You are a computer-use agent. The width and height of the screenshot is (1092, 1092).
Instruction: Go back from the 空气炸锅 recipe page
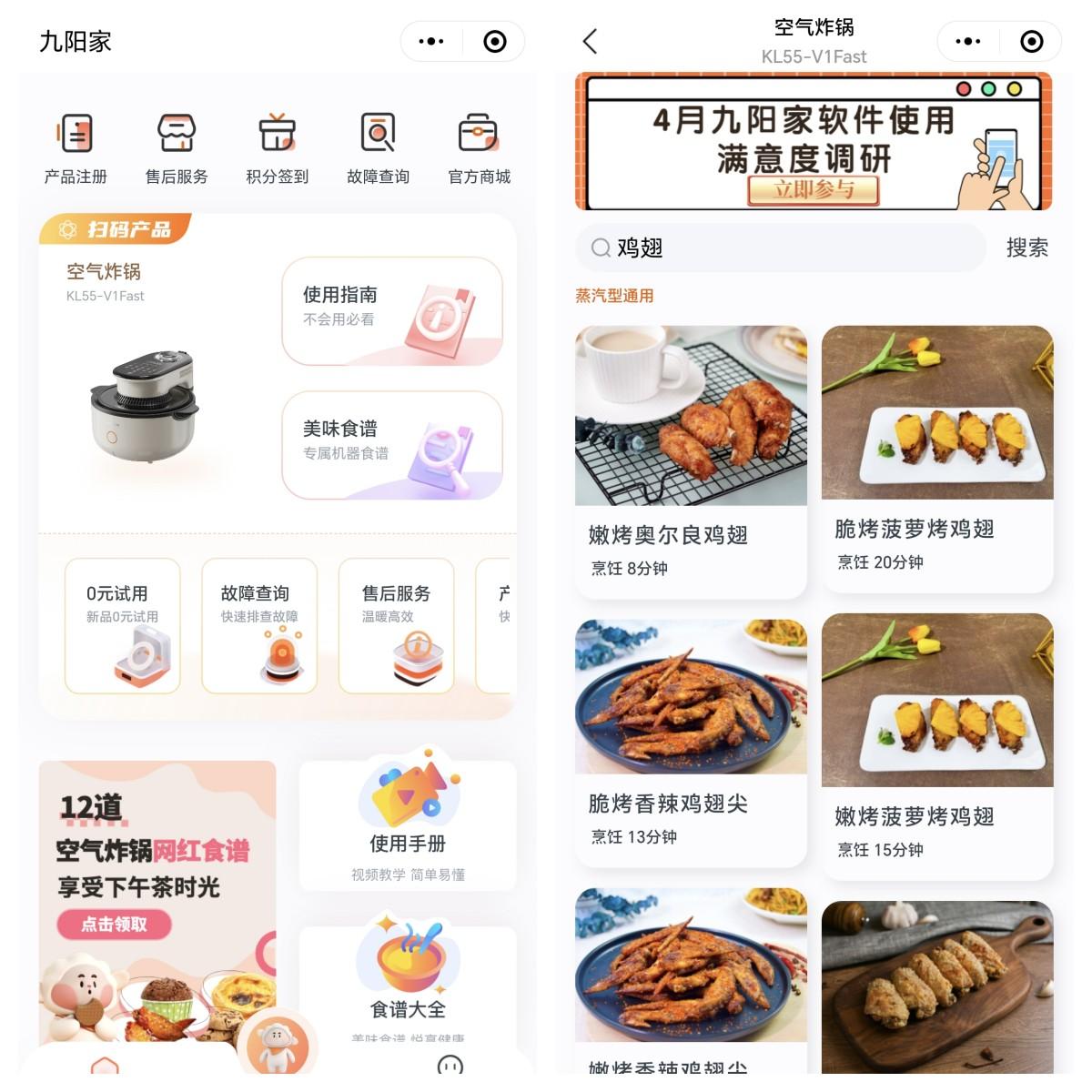(x=590, y=41)
